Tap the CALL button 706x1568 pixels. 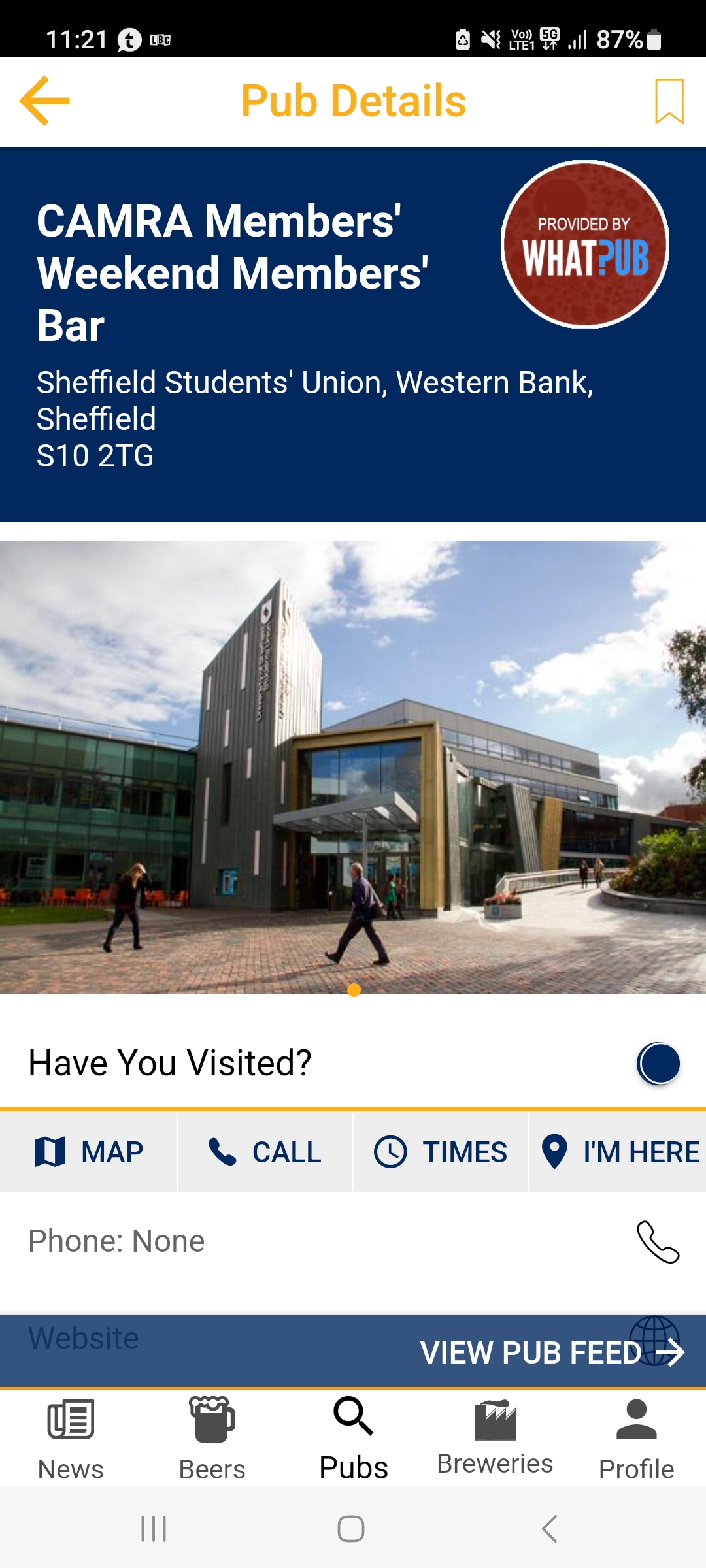coord(265,1152)
